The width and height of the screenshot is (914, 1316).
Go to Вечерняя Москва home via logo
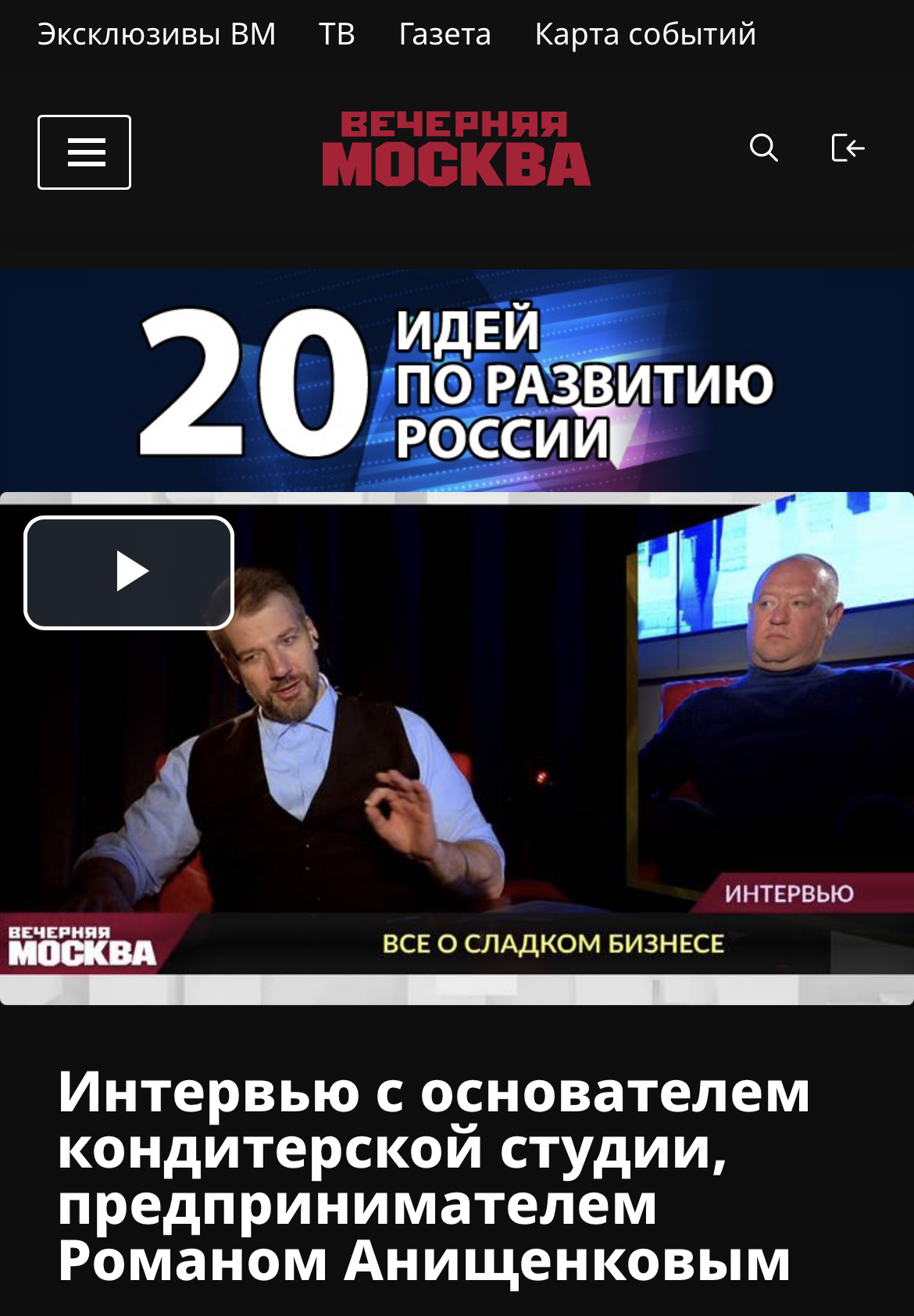[x=456, y=149]
